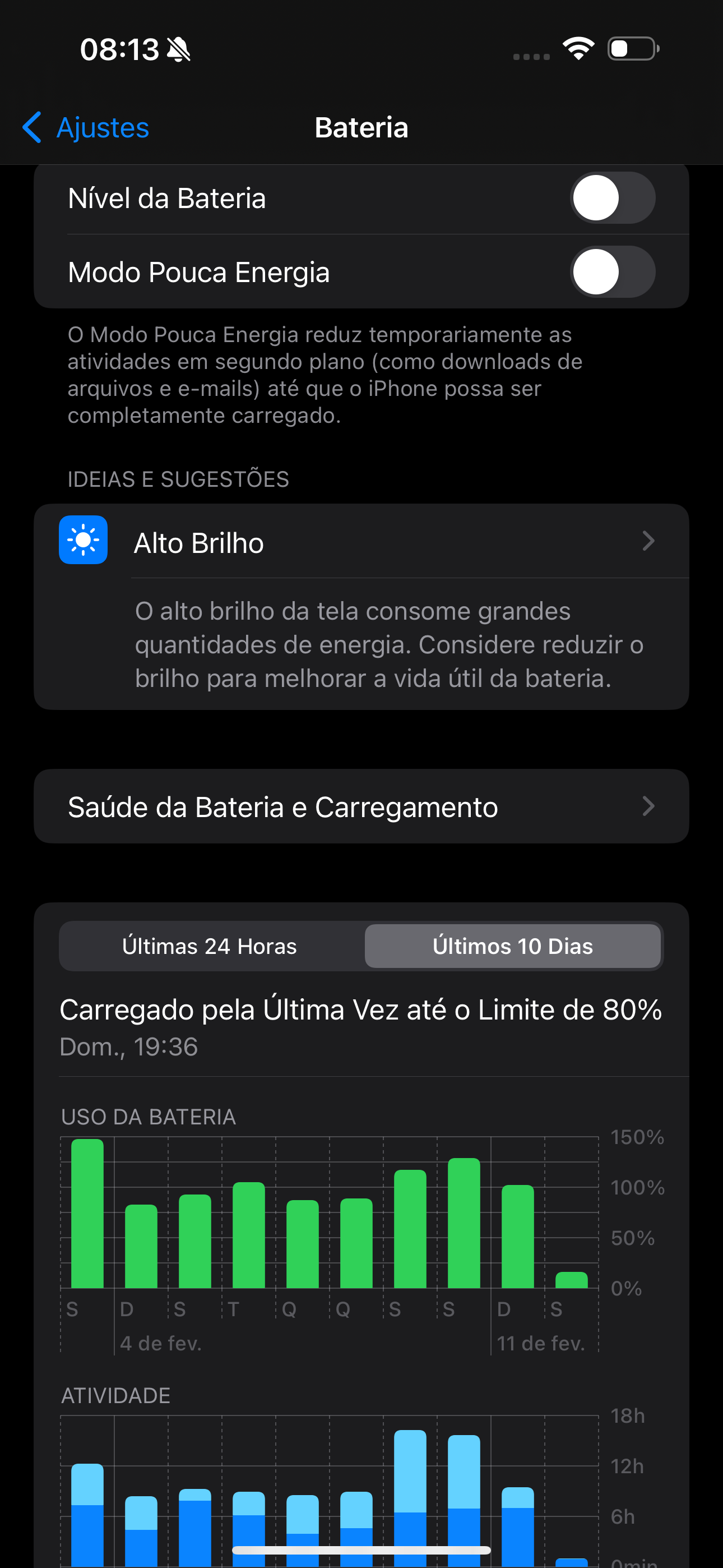Image resolution: width=723 pixels, height=1568 pixels.
Task: Toggle the Nível da Bateria switch
Action: coord(611,199)
